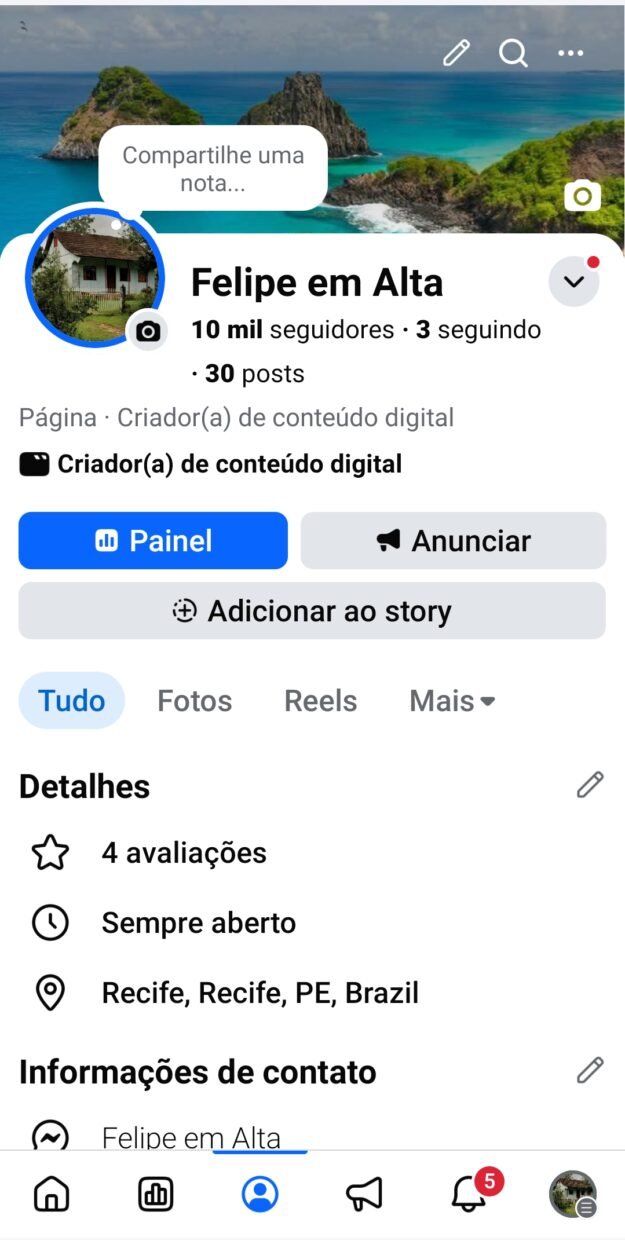Image resolution: width=625 pixels, height=1241 pixels.
Task: Tap the Anunciar button
Action: pos(453,541)
